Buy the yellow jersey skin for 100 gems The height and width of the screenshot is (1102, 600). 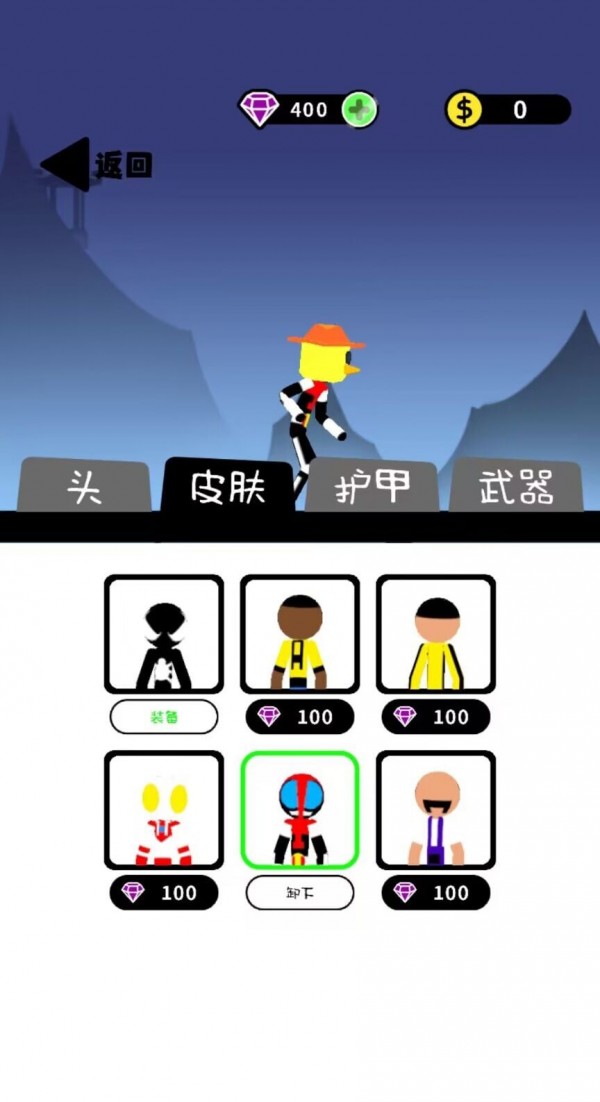tap(300, 716)
